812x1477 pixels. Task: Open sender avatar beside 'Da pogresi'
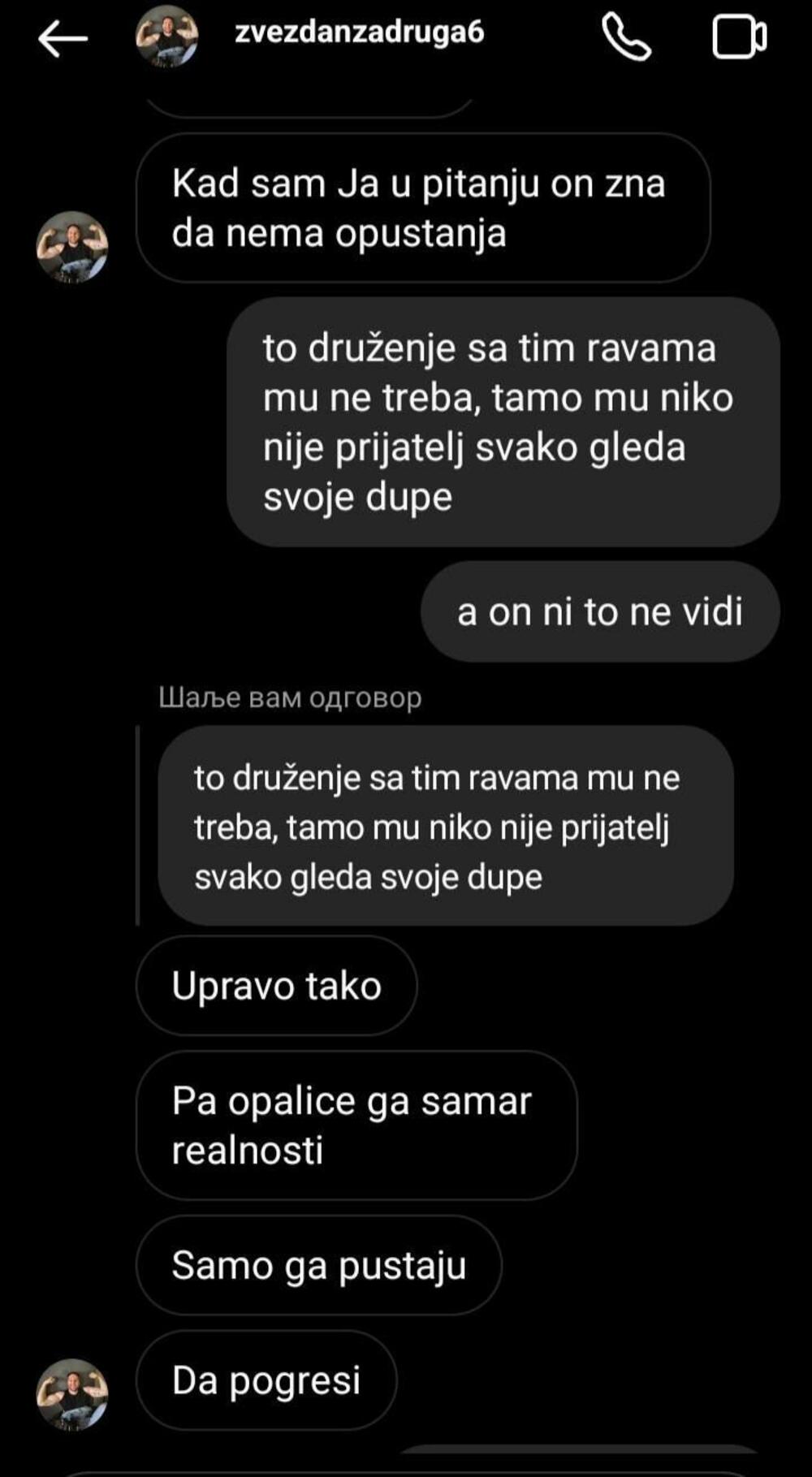pos(72,1393)
